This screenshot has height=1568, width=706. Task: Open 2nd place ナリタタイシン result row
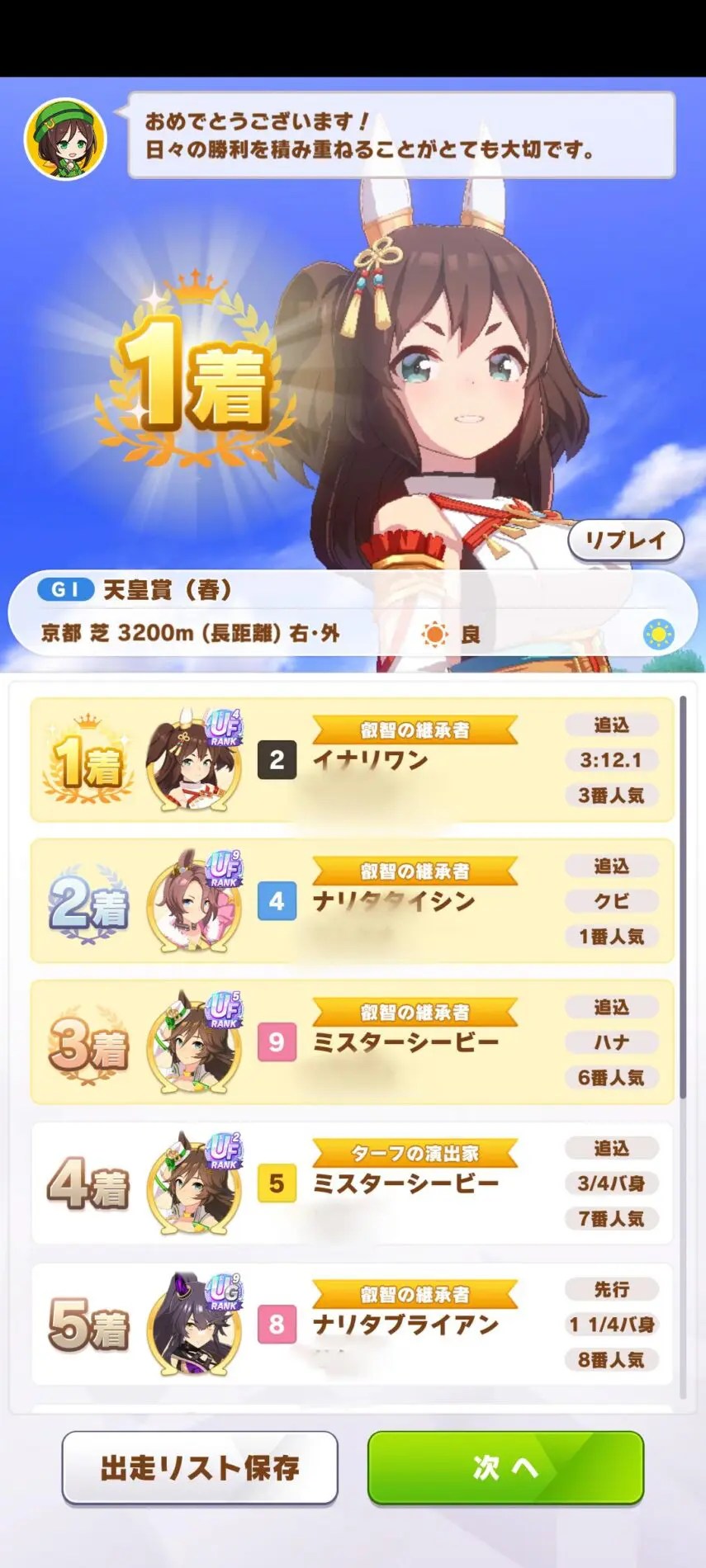[352, 901]
